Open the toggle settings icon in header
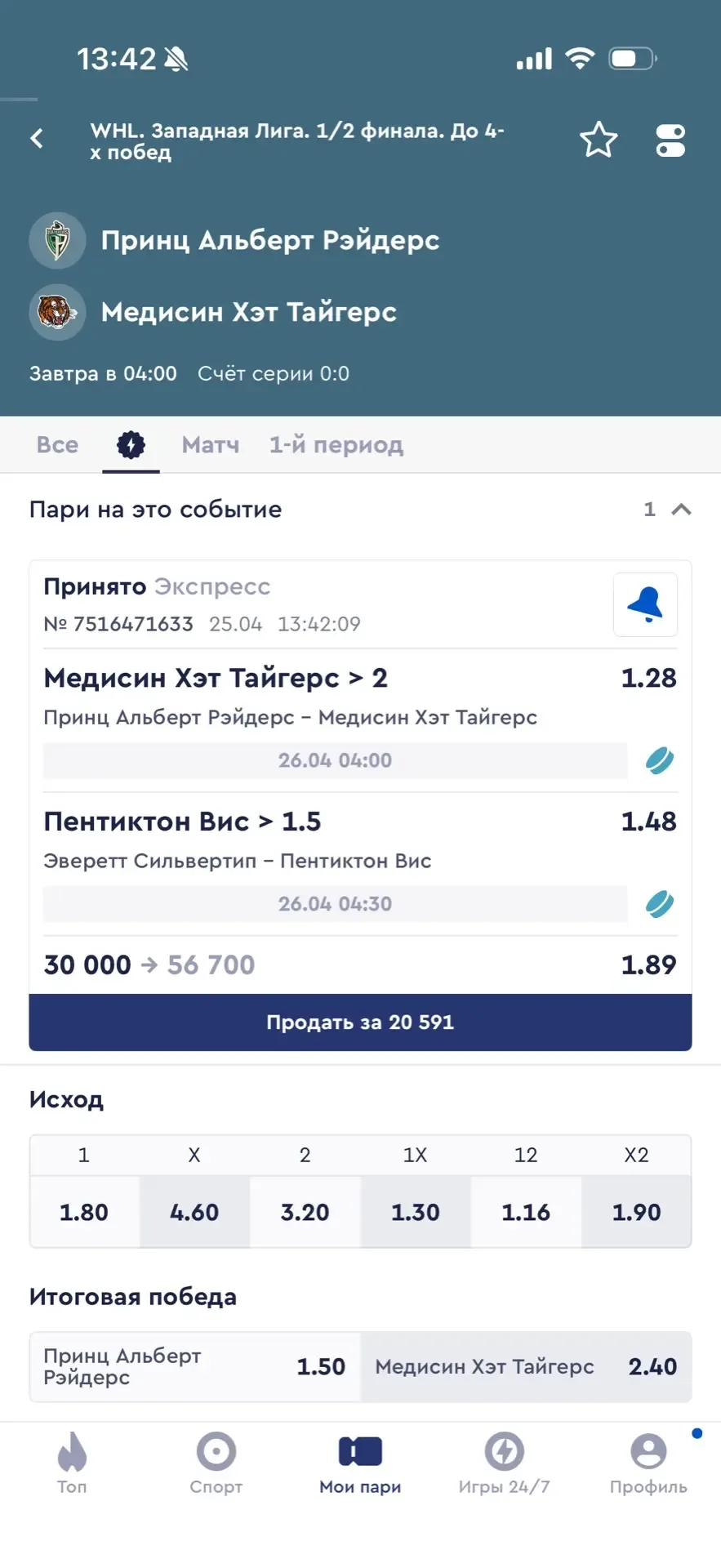This screenshot has width=721, height=1568. tap(670, 140)
